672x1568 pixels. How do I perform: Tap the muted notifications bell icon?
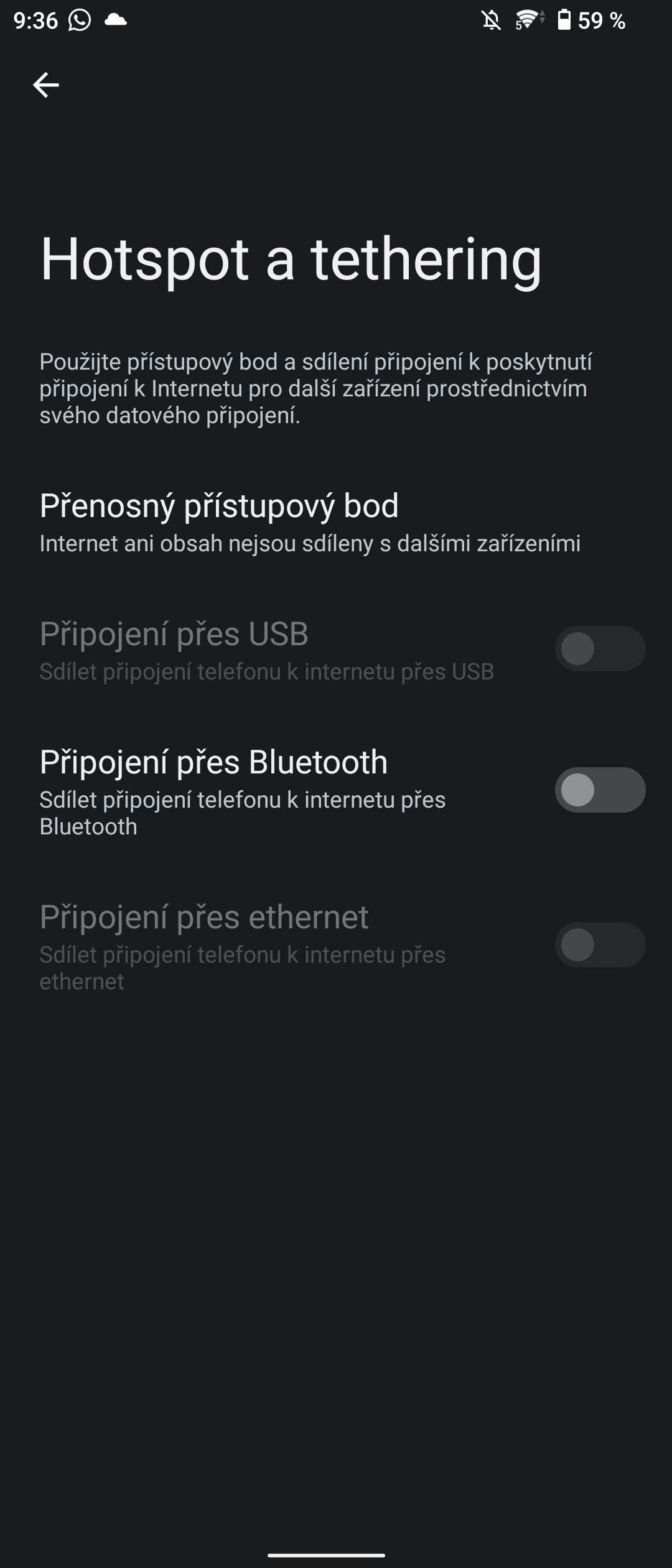click(x=492, y=21)
